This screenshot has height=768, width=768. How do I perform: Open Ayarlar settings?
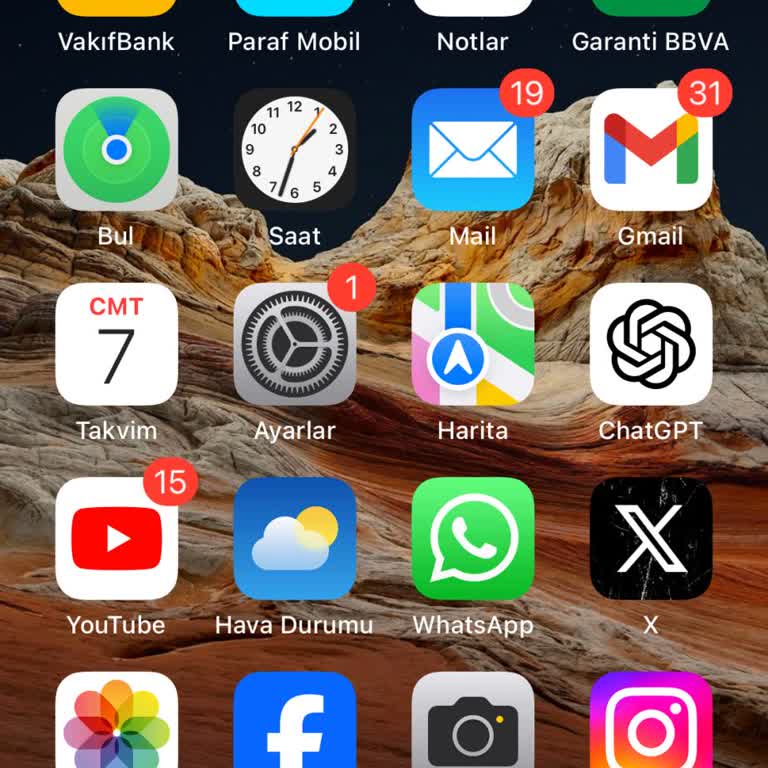[x=294, y=344]
